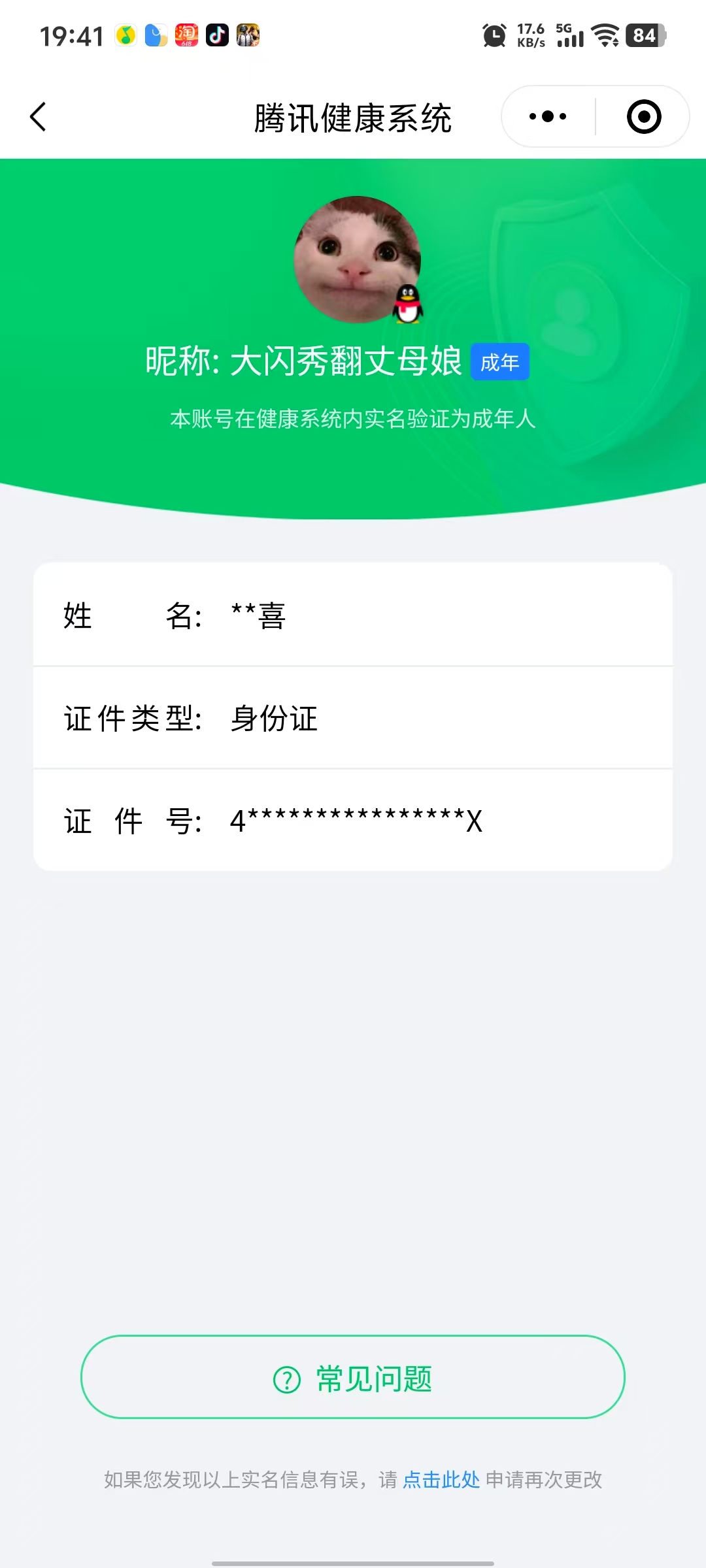Tap the 点击此处 link to change info
706x1568 pixels.
(441, 1480)
